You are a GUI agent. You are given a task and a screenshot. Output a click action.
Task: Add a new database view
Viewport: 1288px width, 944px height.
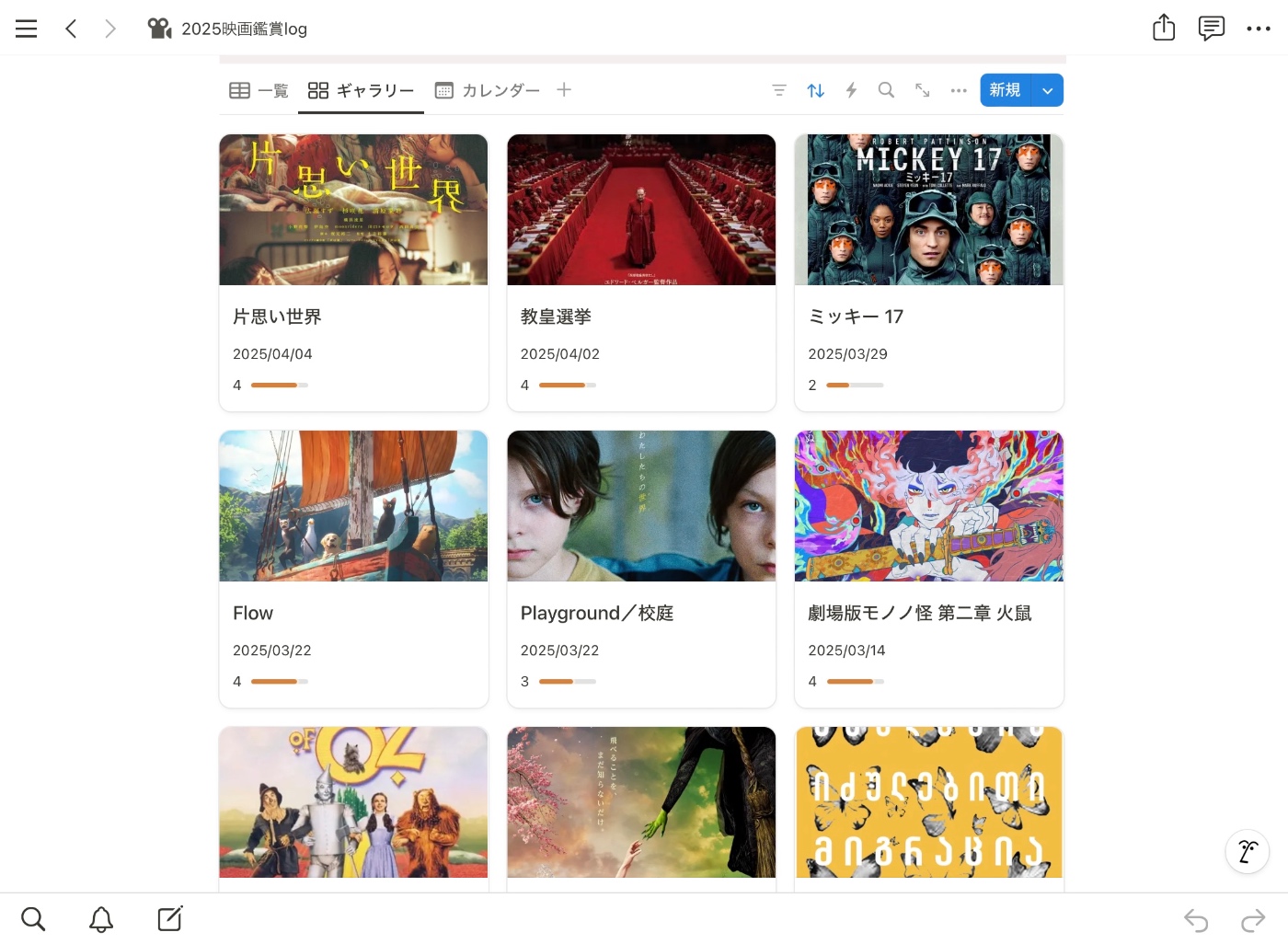[x=564, y=89]
